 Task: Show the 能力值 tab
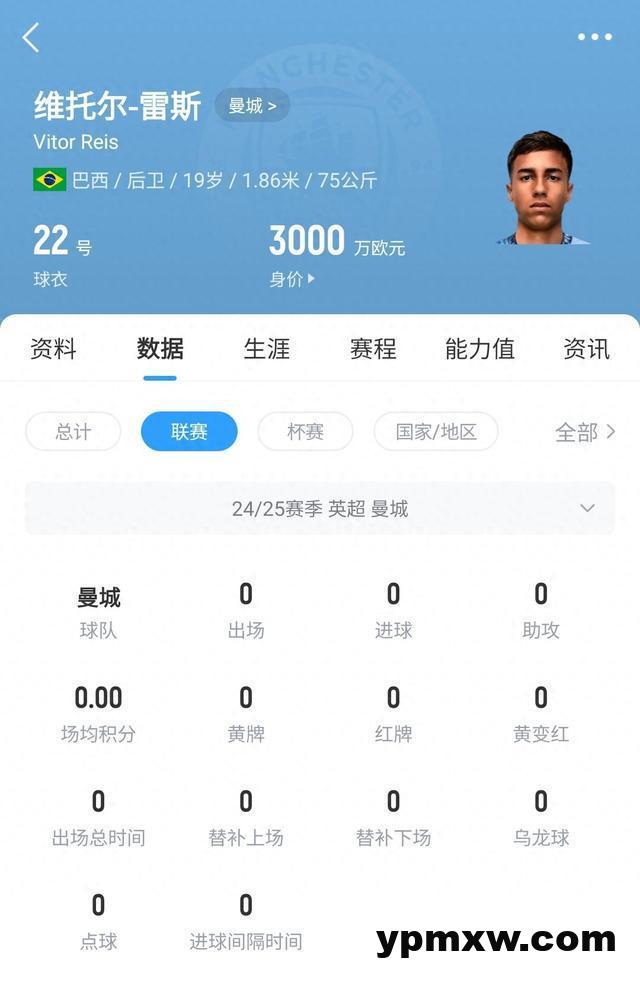point(480,348)
